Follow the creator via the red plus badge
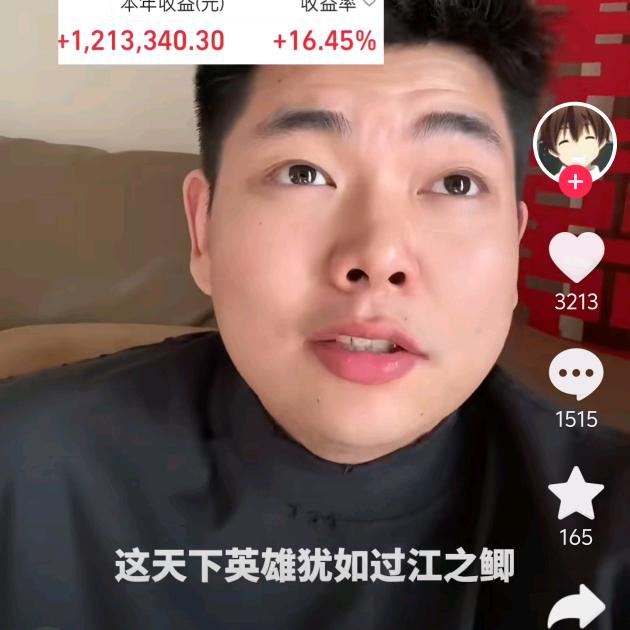The image size is (630, 630). tap(575, 182)
